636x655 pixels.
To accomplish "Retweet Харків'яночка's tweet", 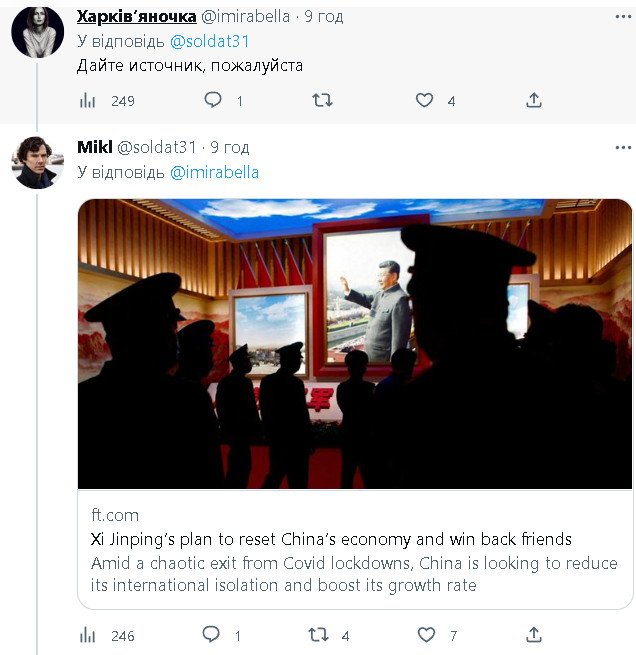I will (322, 100).
